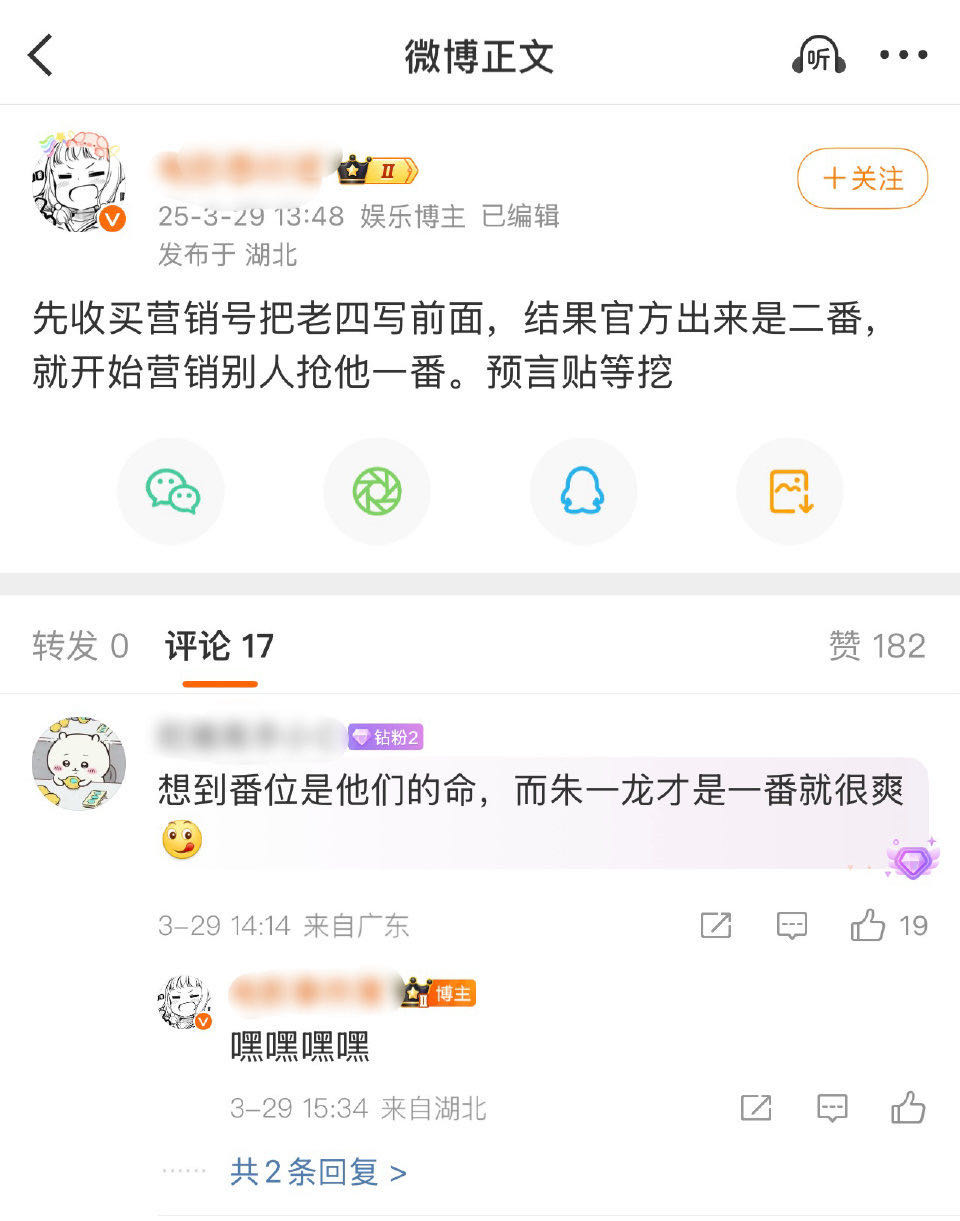Go back from the Weibo post
960x1221 pixels.
click(42, 56)
